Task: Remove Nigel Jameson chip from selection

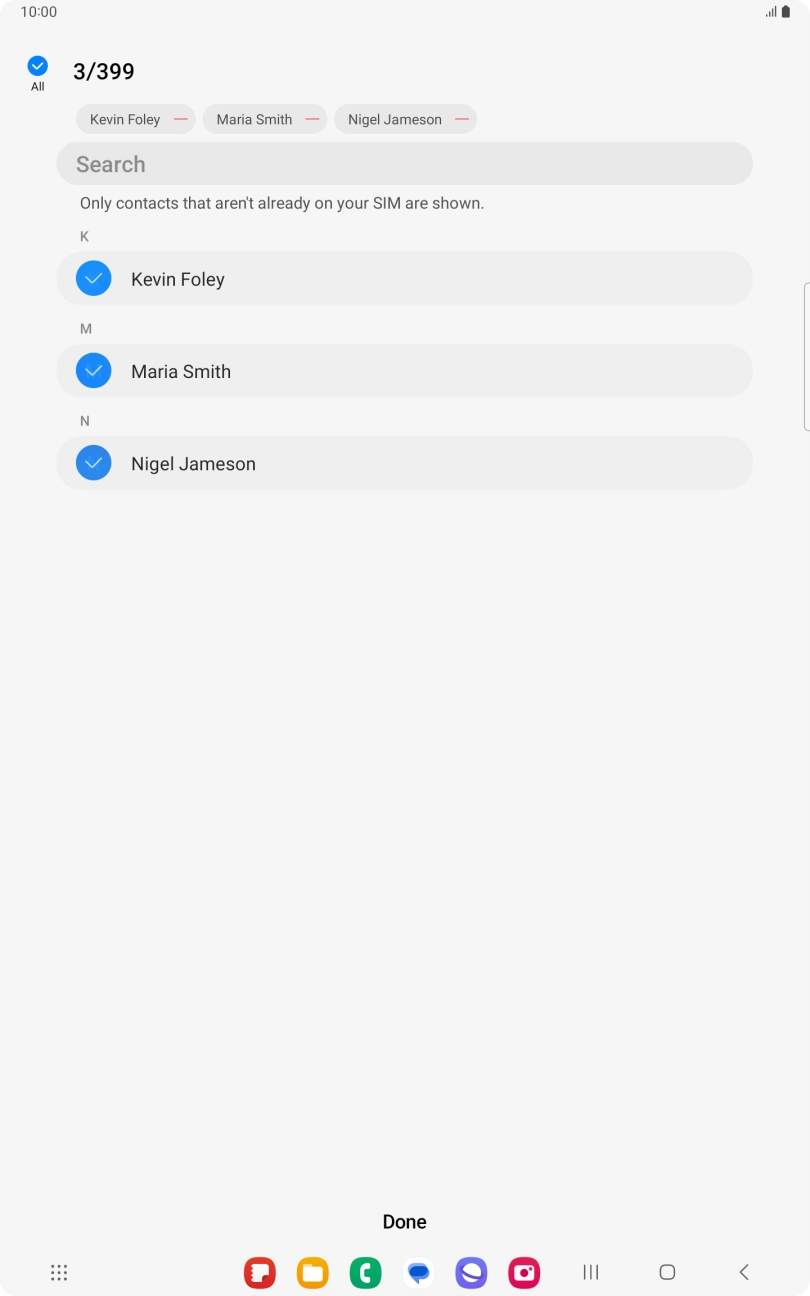Action: pyautogui.click(x=462, y=119)
